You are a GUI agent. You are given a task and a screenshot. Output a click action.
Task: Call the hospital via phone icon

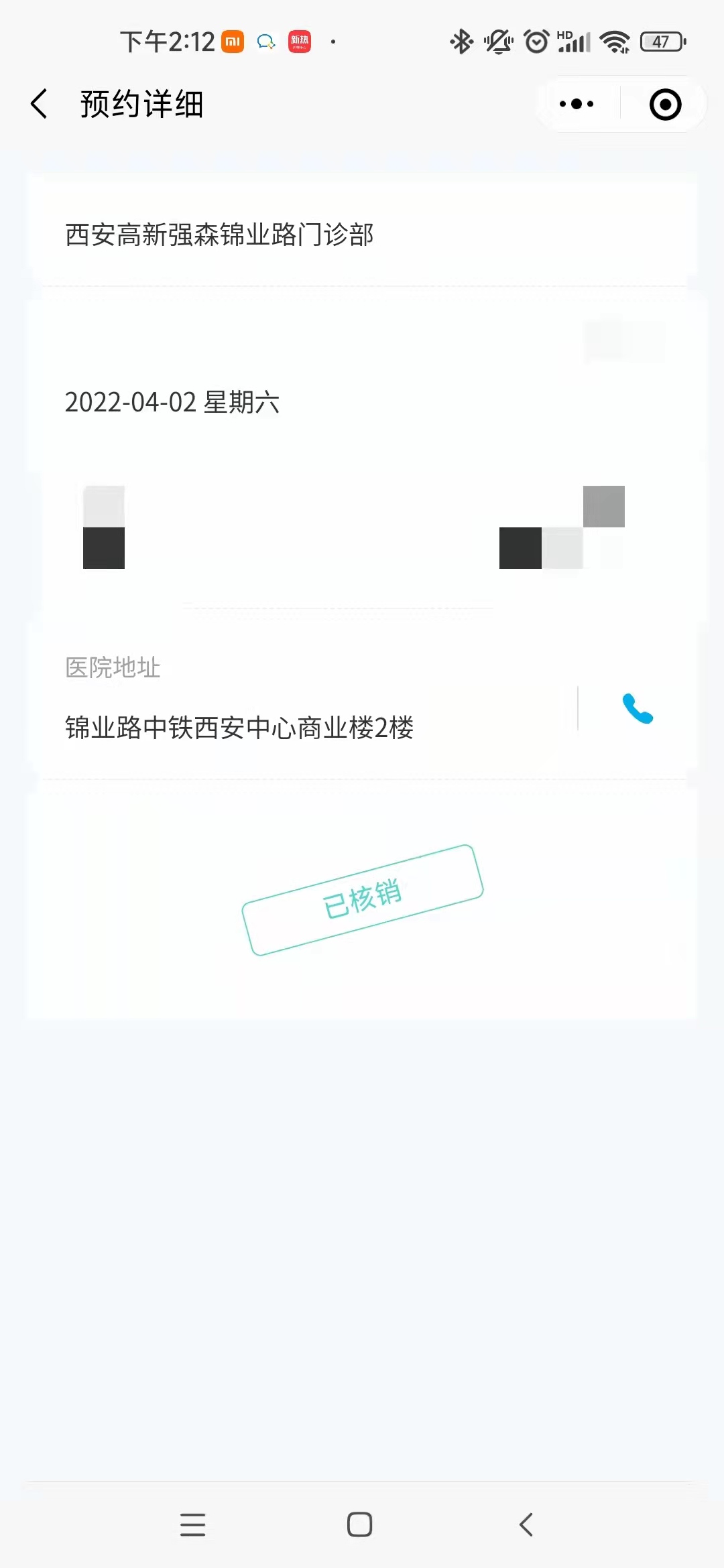point(638,709)
